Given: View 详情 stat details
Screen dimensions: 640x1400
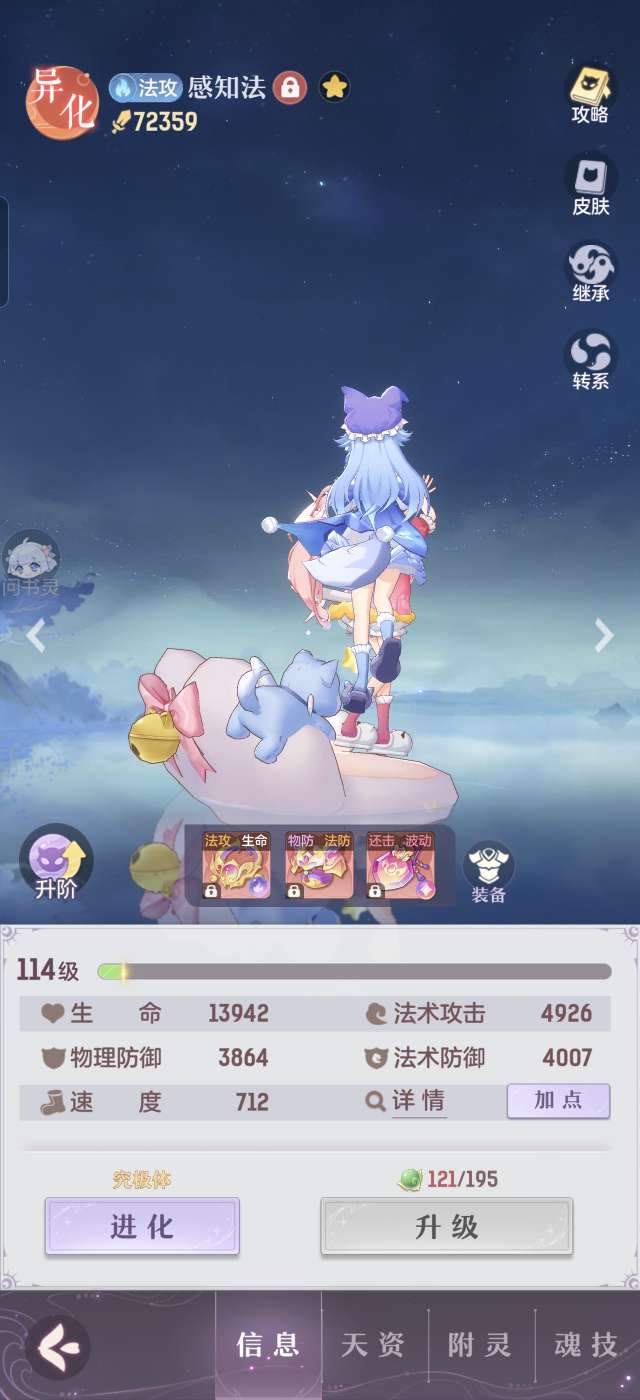Looking at the screenshot, I should 406,1101.
